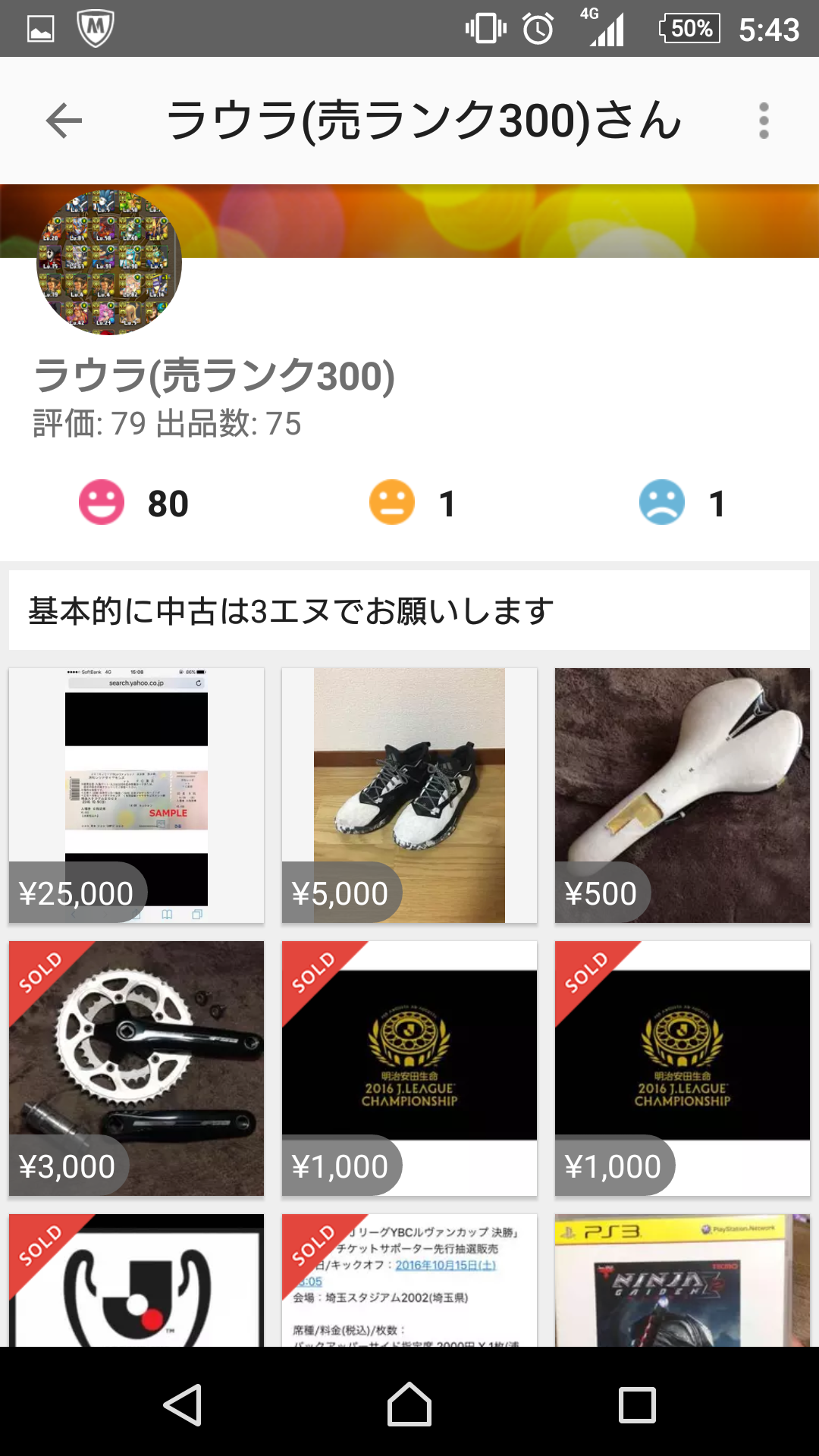Screen dimensions: 819x1456
Task: Open the three-dot overflow menu
Action: (x=764, y=121)
